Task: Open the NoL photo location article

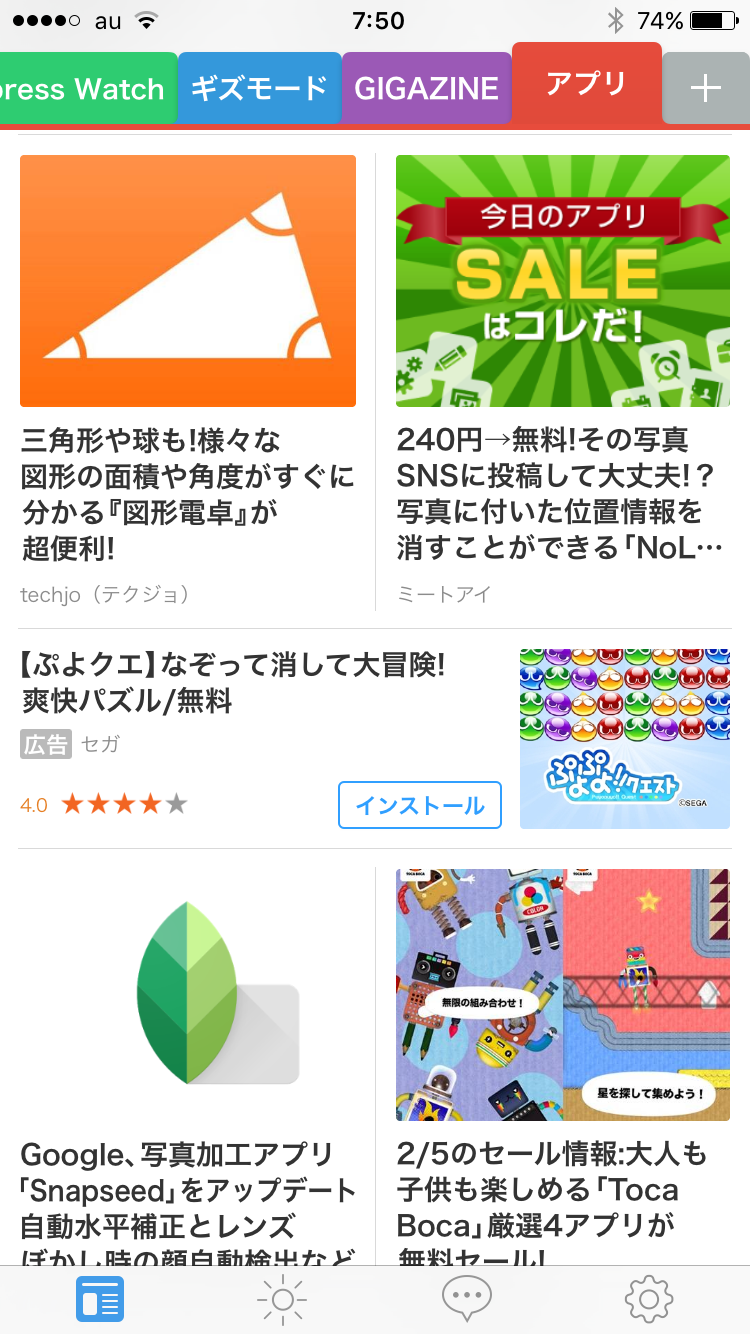Action: point(560,490)
